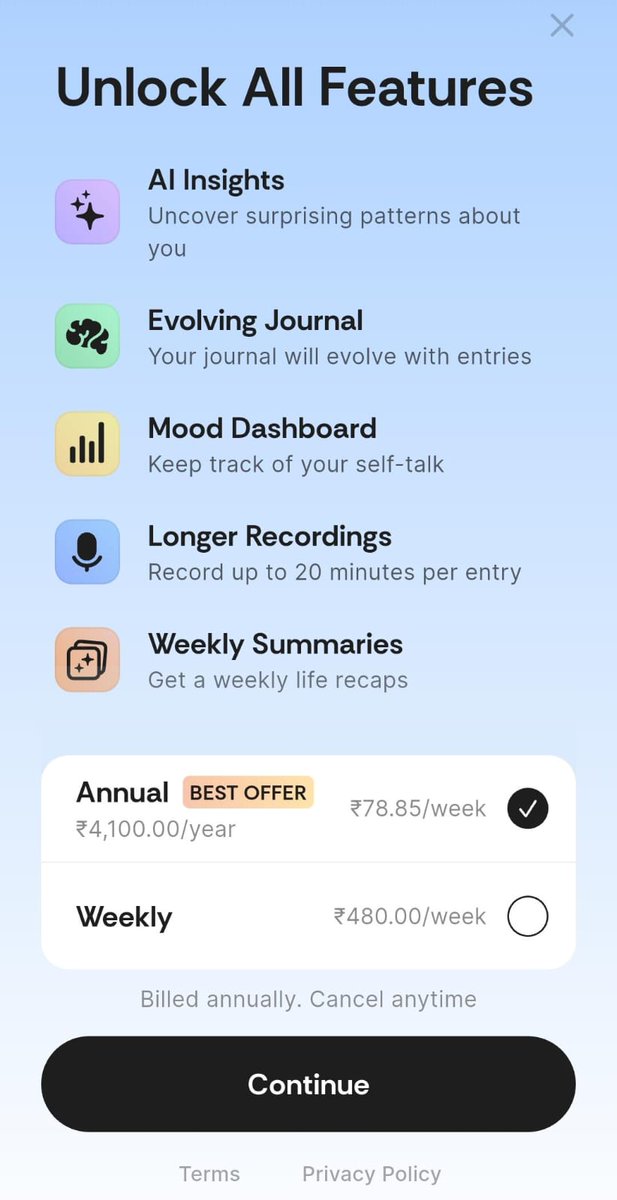
Task: Close the Unlock All Features paywall
Action: (562, 26)
